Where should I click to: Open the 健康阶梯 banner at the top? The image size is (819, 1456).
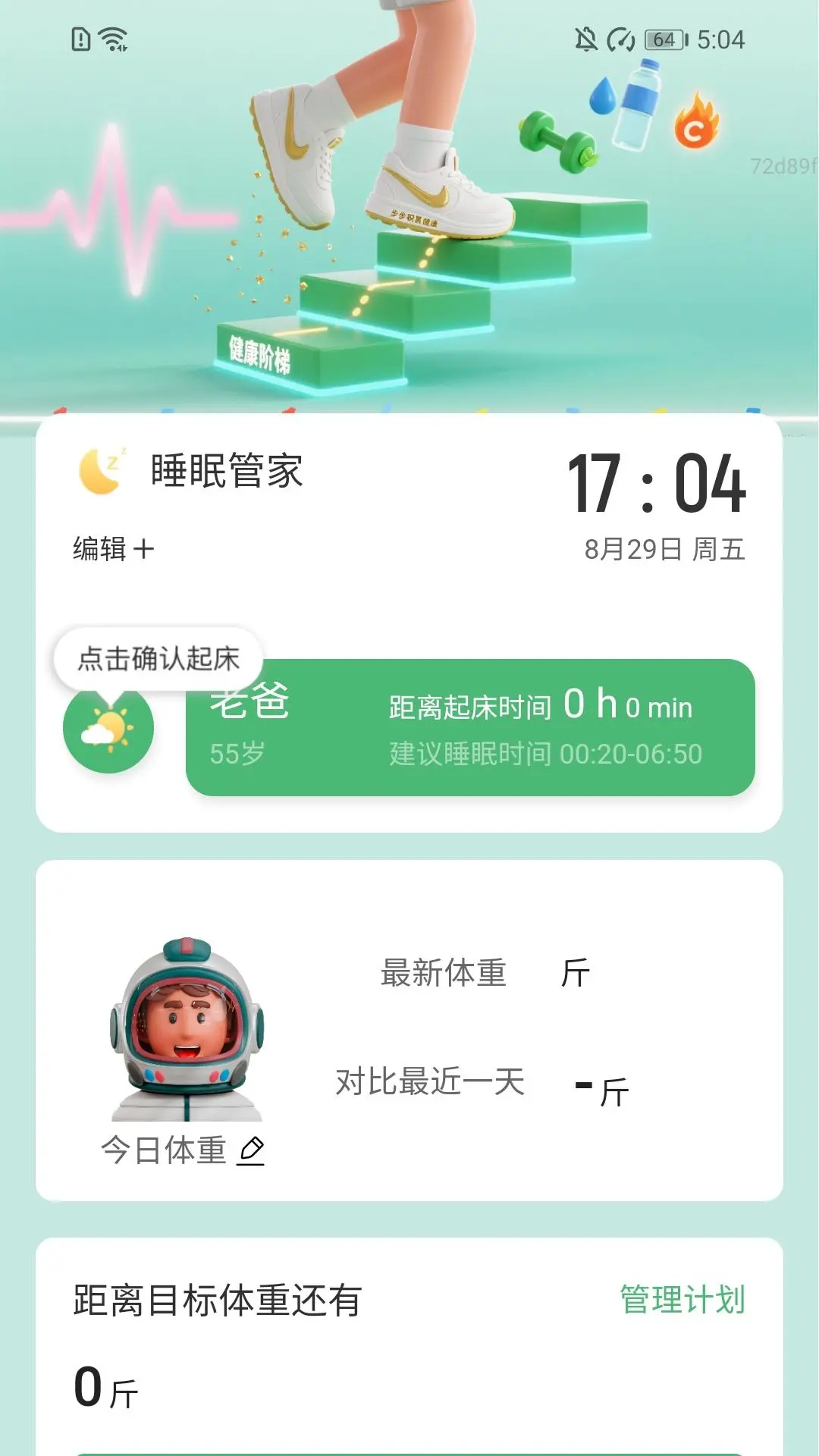pos(409,207)
